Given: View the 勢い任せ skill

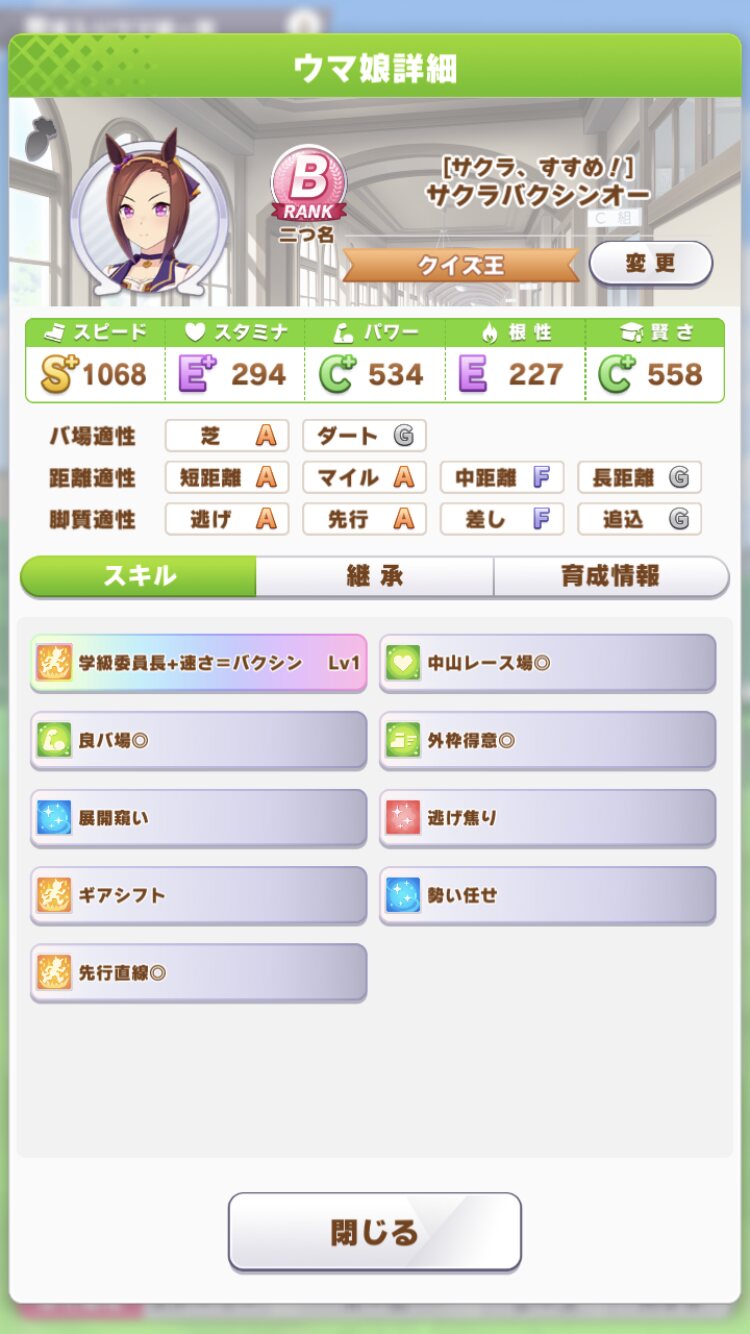Looking at the screenshot, I should coord(547,895).
